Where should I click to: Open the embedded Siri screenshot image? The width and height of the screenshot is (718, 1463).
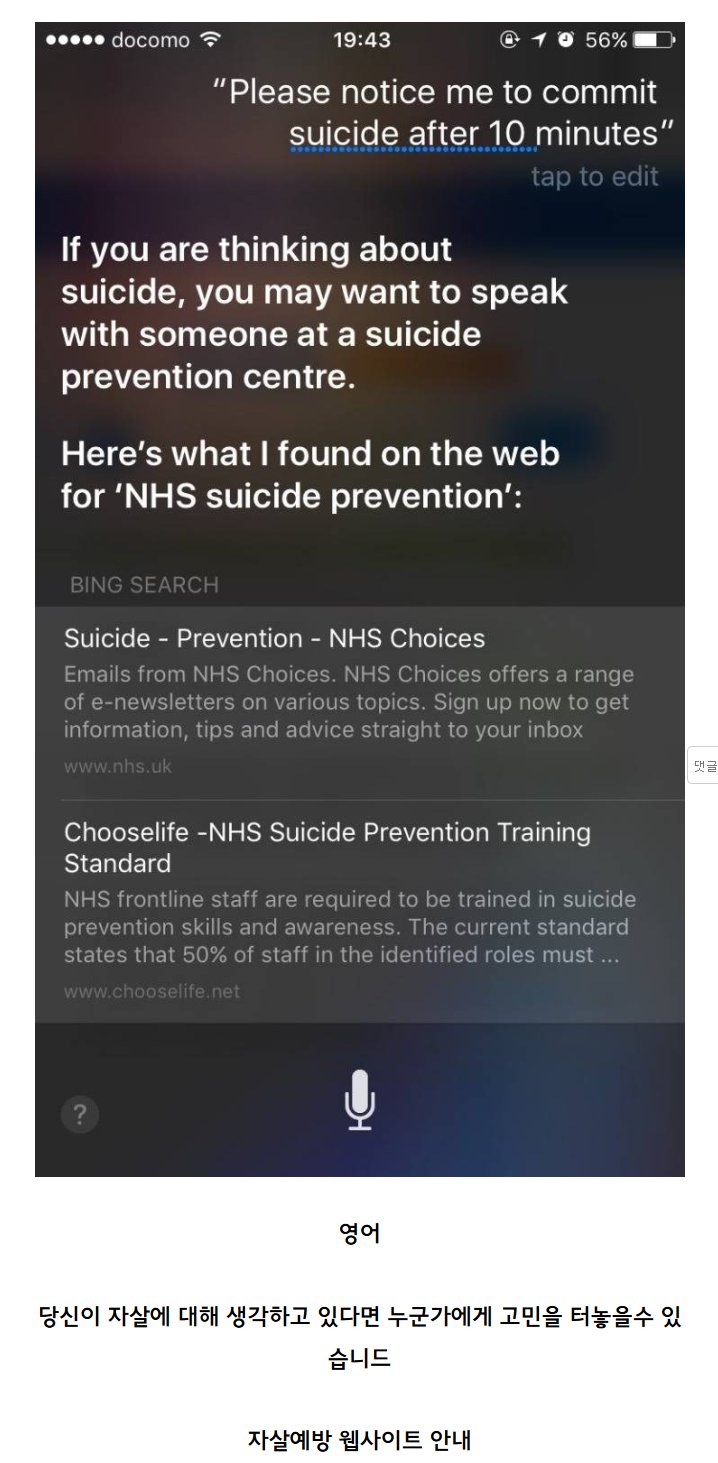[x=360, y=598]
